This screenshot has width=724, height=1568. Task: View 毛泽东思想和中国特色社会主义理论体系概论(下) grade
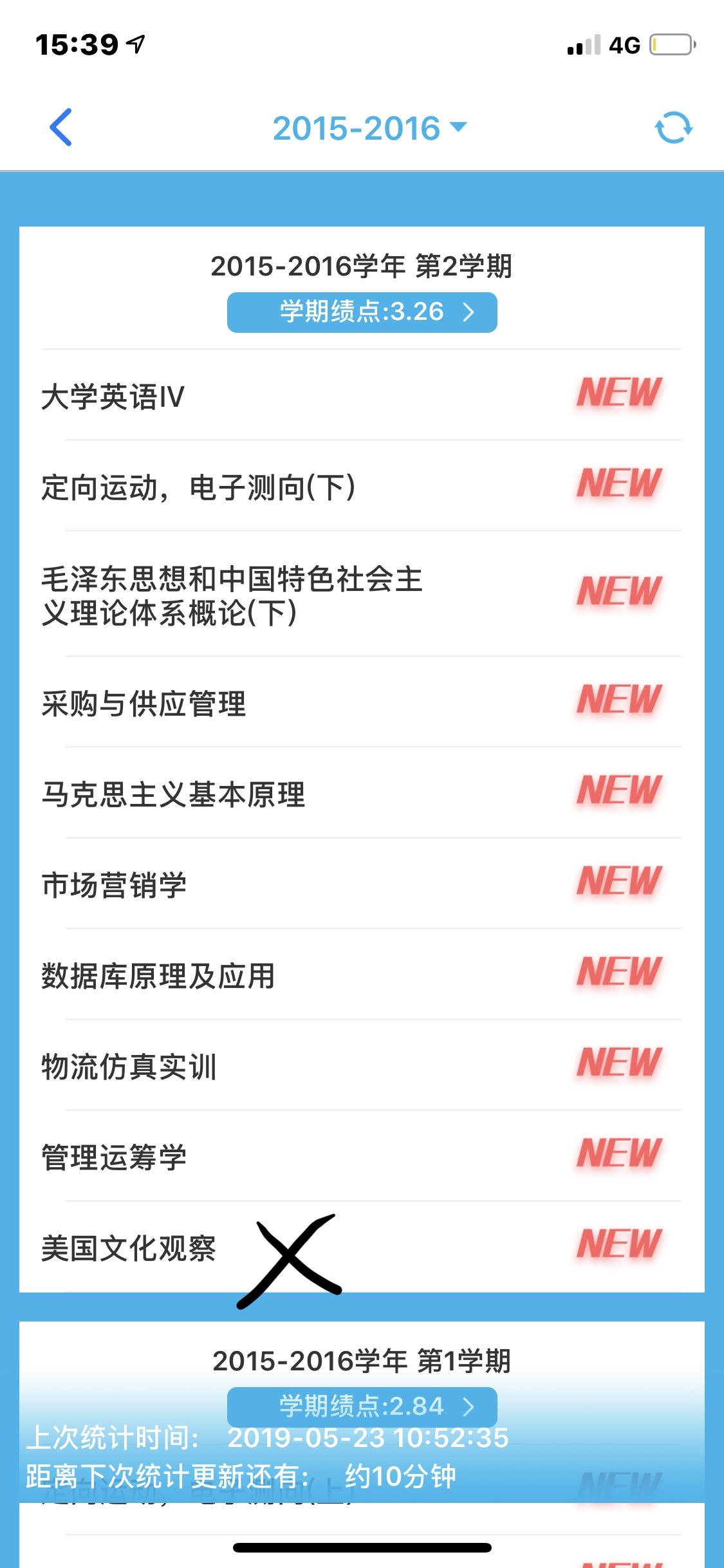tap(362, 594)
